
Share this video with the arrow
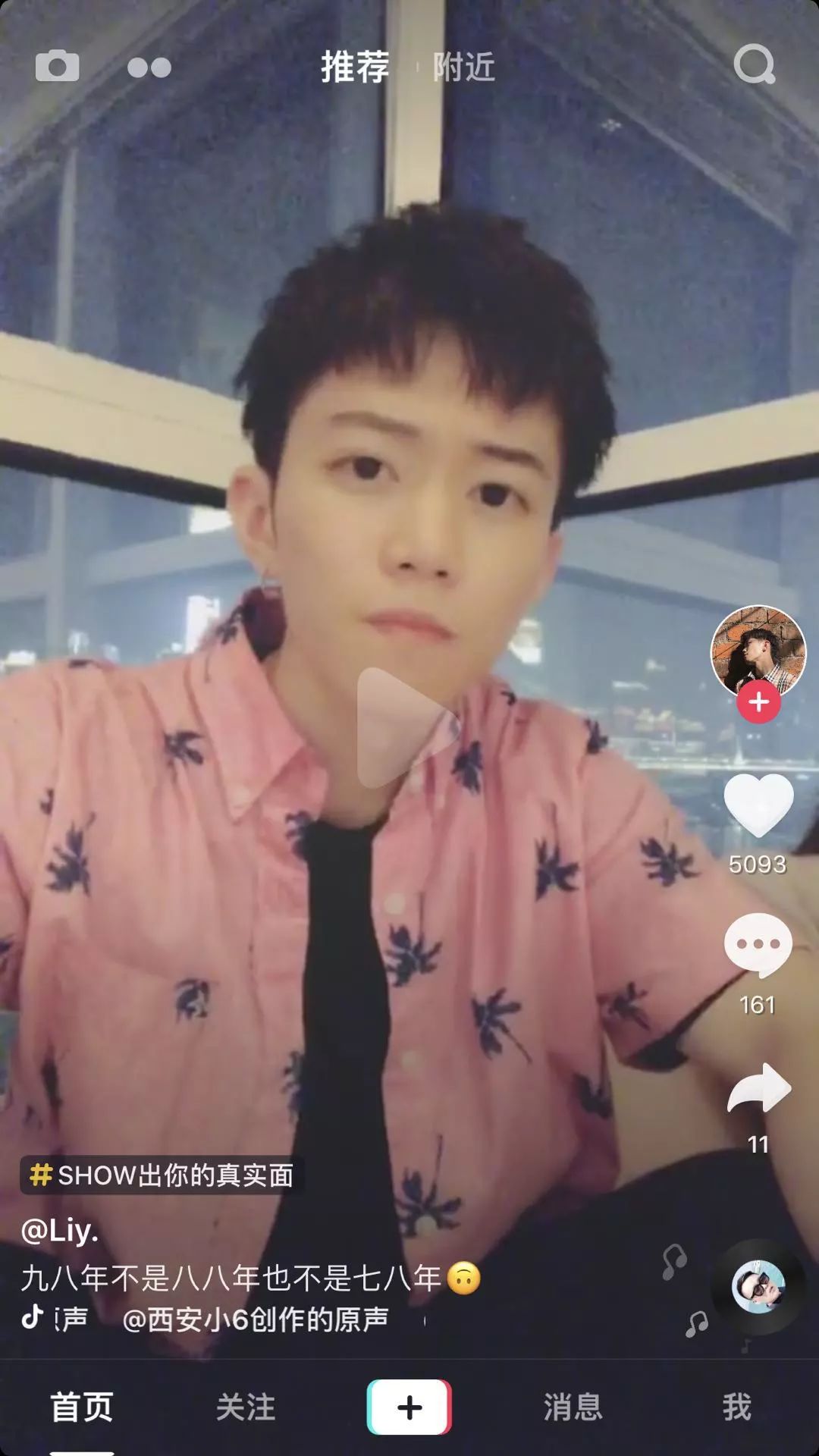(x=758, y=1087)
